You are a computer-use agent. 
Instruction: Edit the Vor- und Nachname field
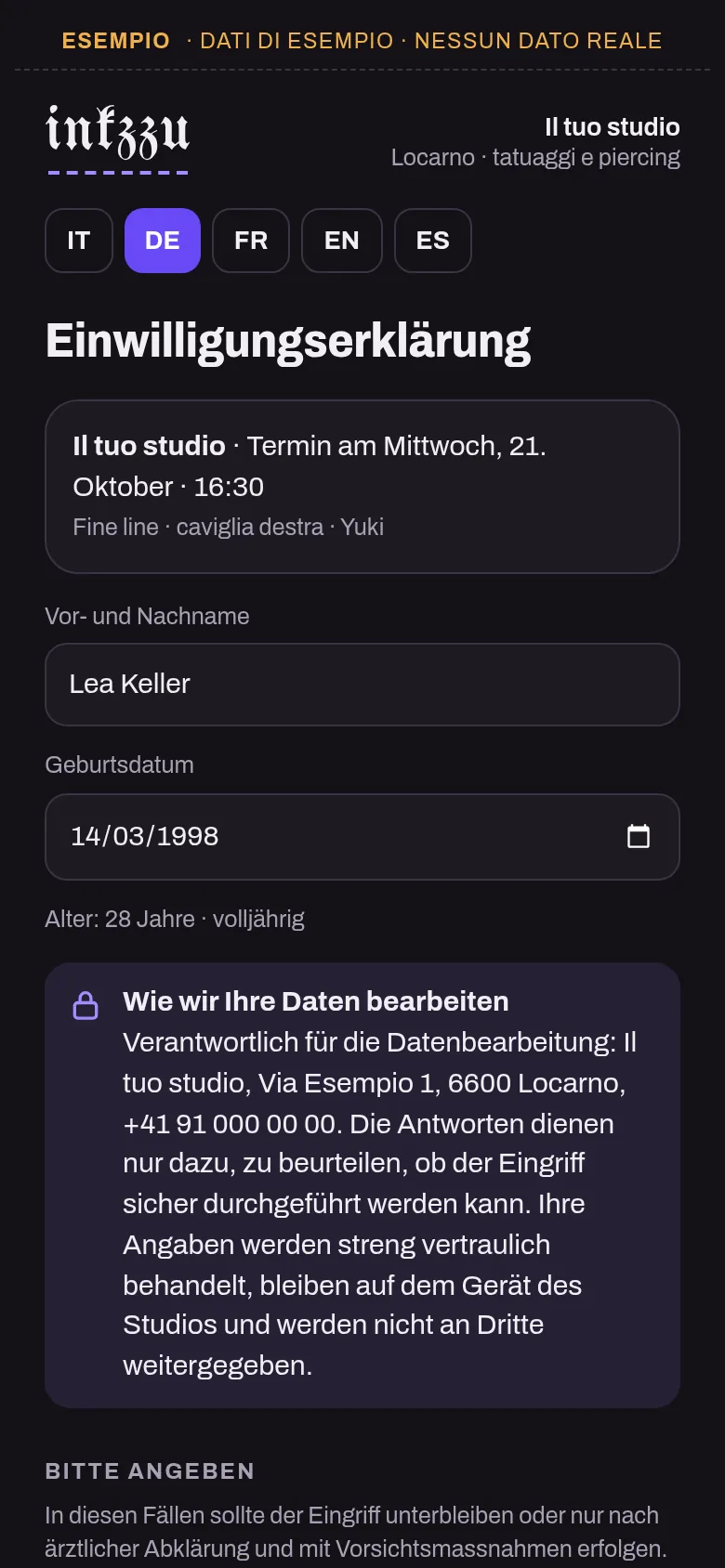[362, 685]
